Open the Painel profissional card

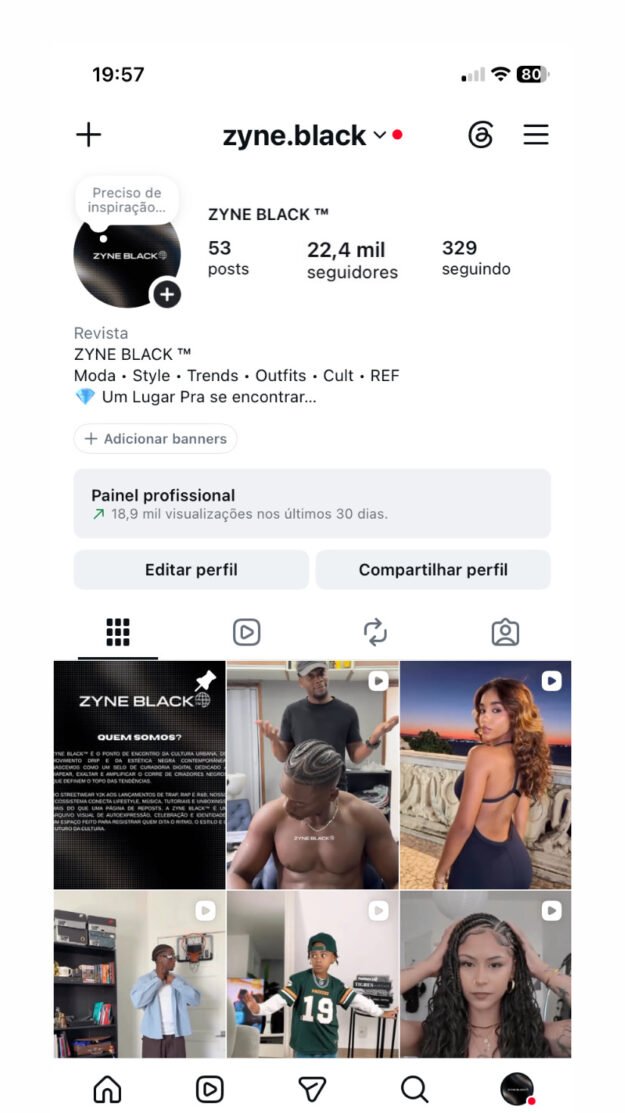(312, 503)
